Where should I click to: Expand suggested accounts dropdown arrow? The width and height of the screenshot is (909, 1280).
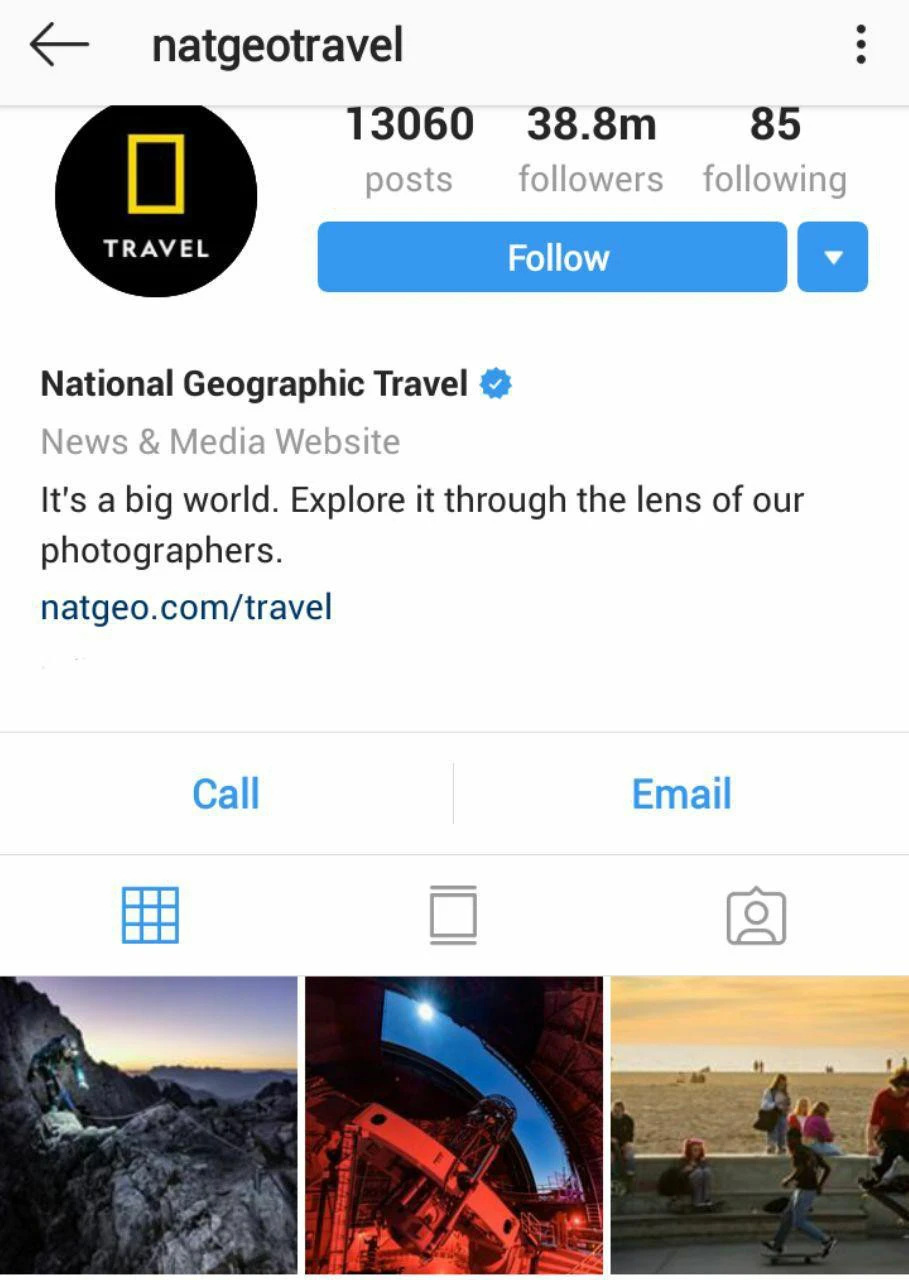point(832,258)
